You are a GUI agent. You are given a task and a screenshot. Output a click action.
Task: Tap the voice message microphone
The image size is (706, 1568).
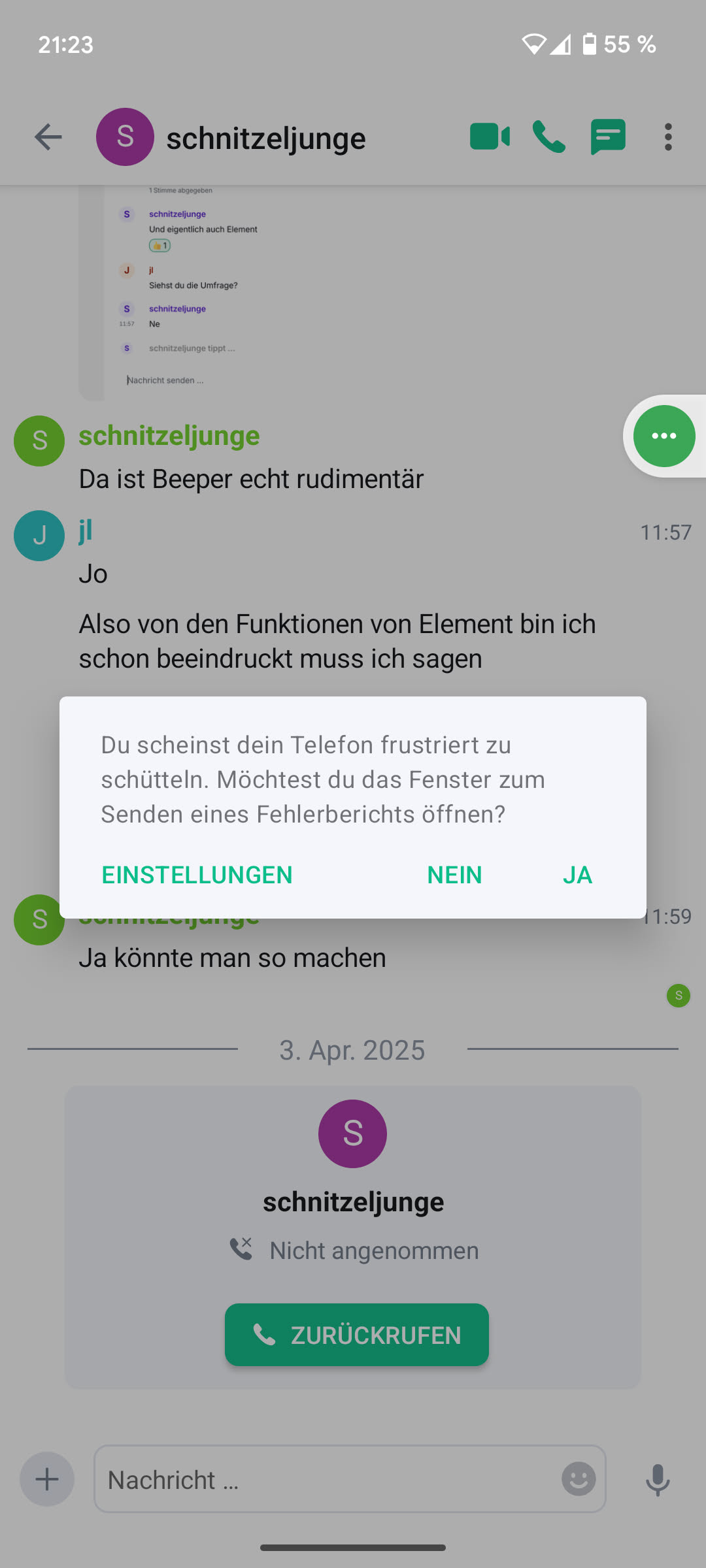658,1479
